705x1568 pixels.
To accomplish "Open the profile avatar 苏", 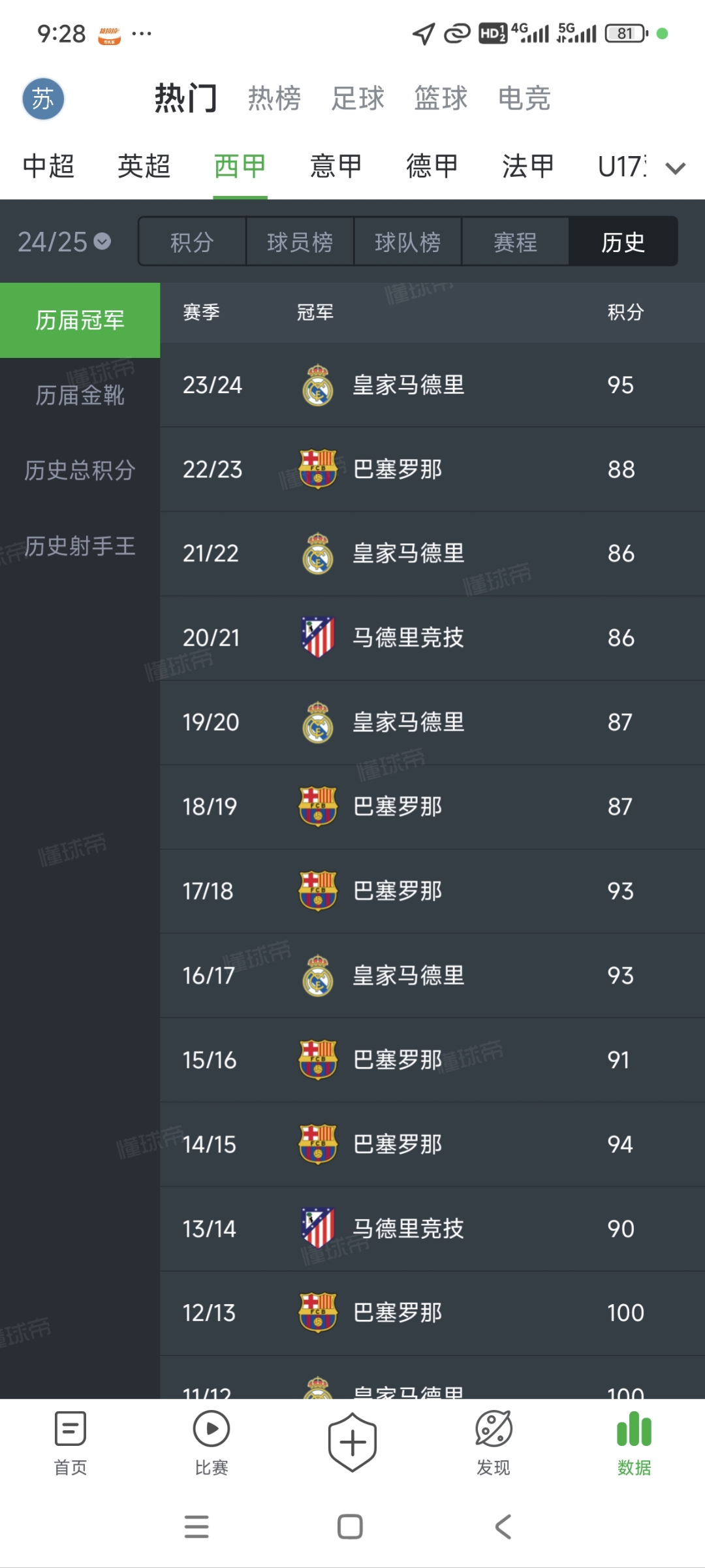I will (43, 99).
